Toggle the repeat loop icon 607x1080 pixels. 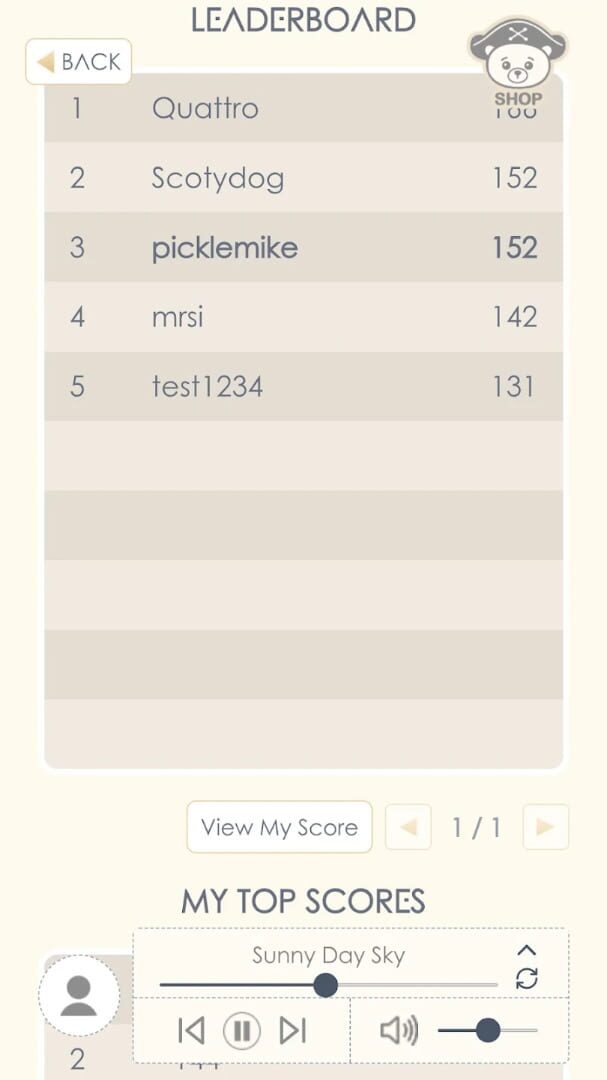(527, 979)
